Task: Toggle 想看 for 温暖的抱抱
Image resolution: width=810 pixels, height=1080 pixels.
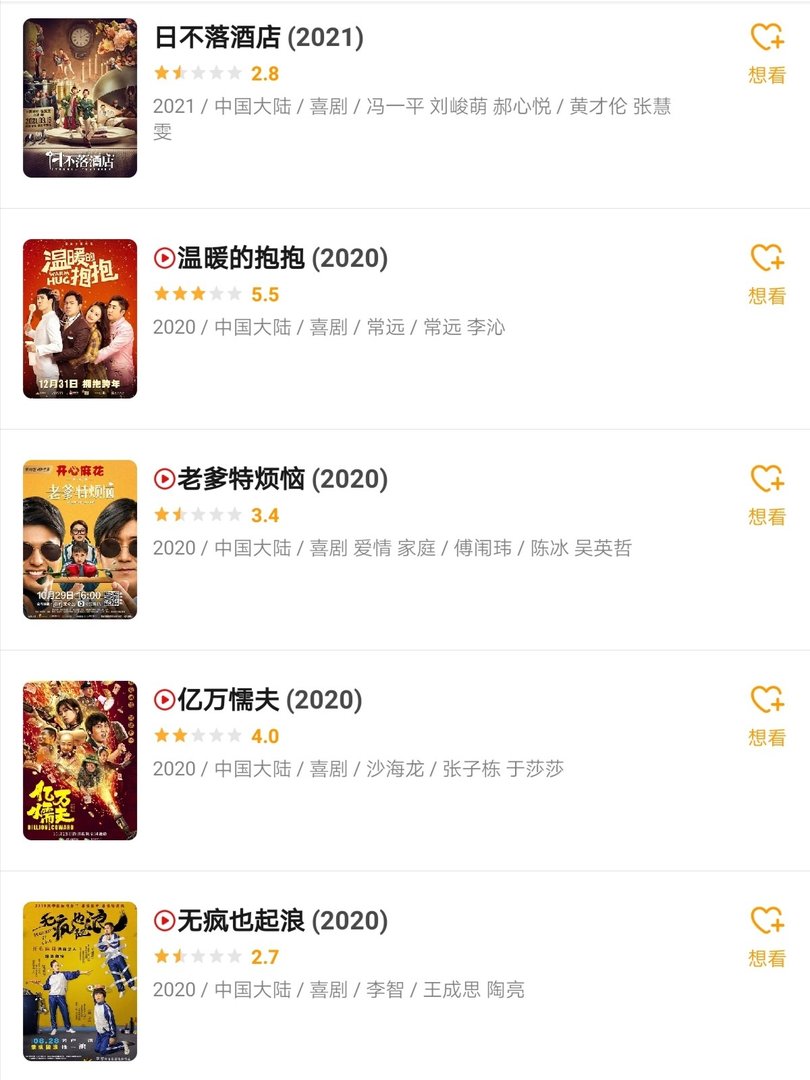Action: coord(765,297)
